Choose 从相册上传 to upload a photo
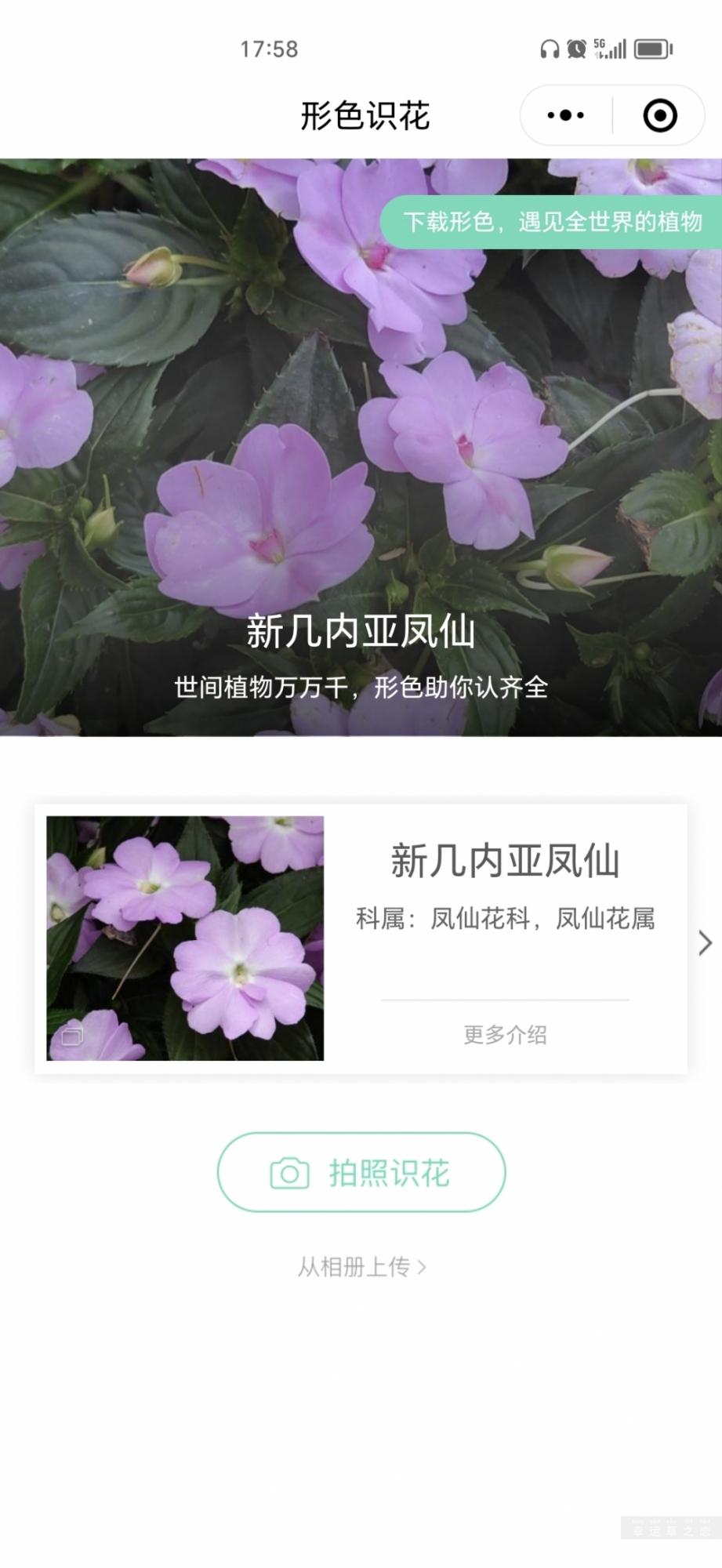Image resolution: width=722 pixels, height=1568 pixels. point(361,1267)
